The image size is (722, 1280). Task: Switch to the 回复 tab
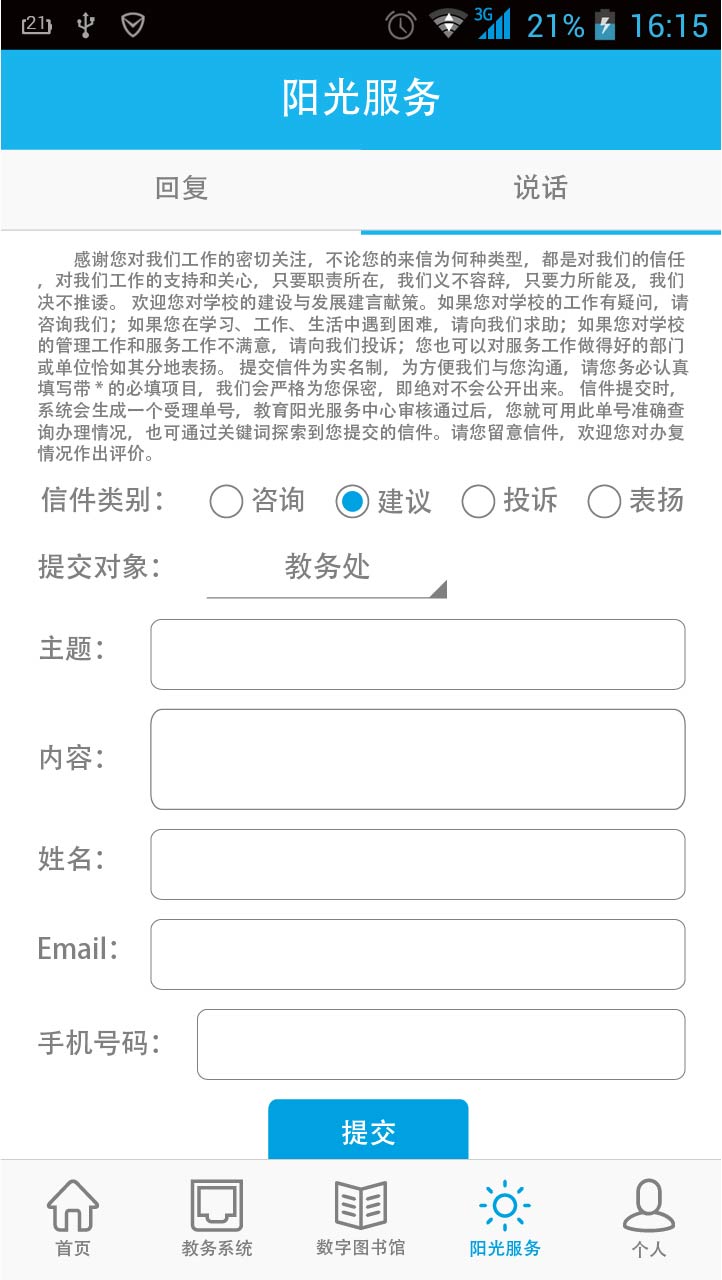(x=181, y=188)
